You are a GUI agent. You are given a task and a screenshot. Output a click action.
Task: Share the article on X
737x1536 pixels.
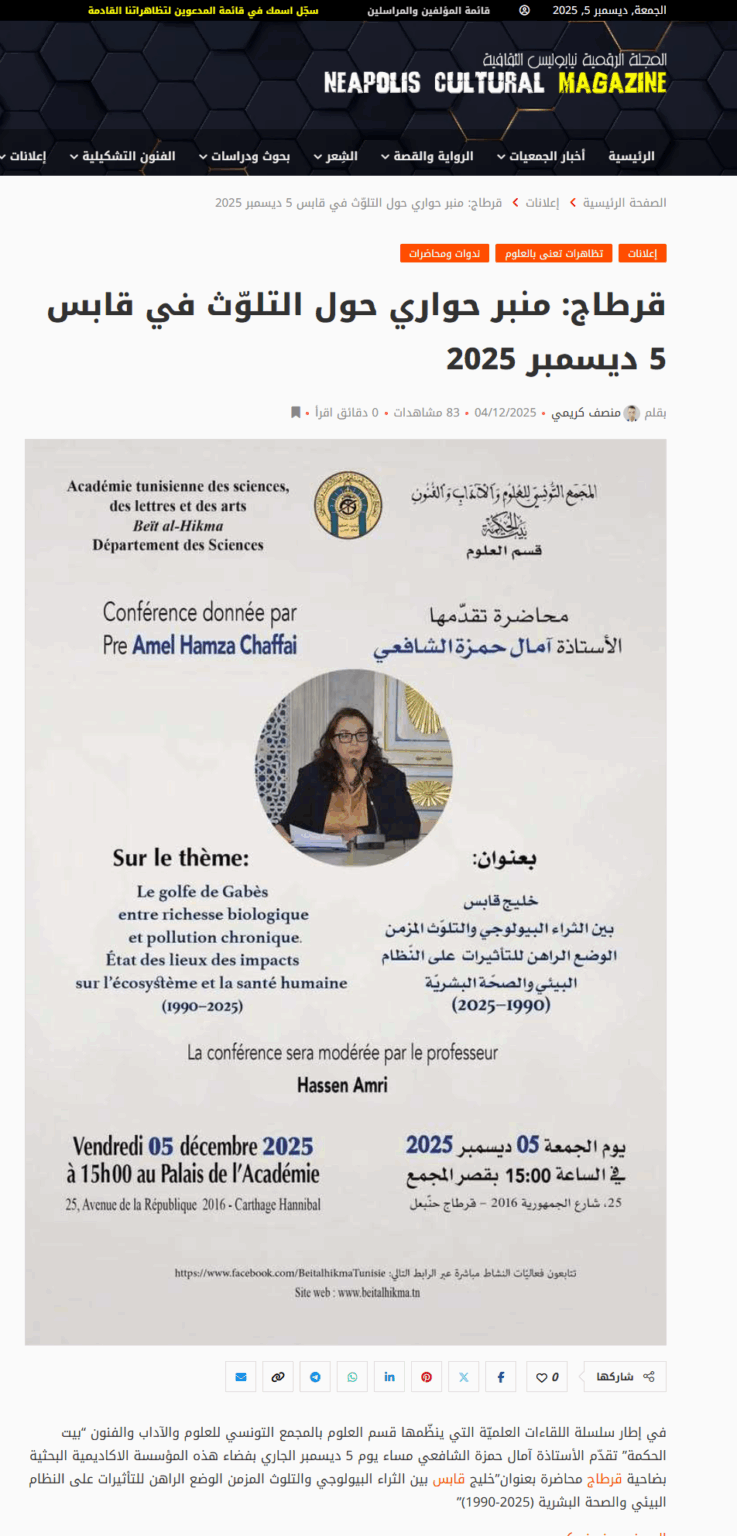click(463, 1377)
